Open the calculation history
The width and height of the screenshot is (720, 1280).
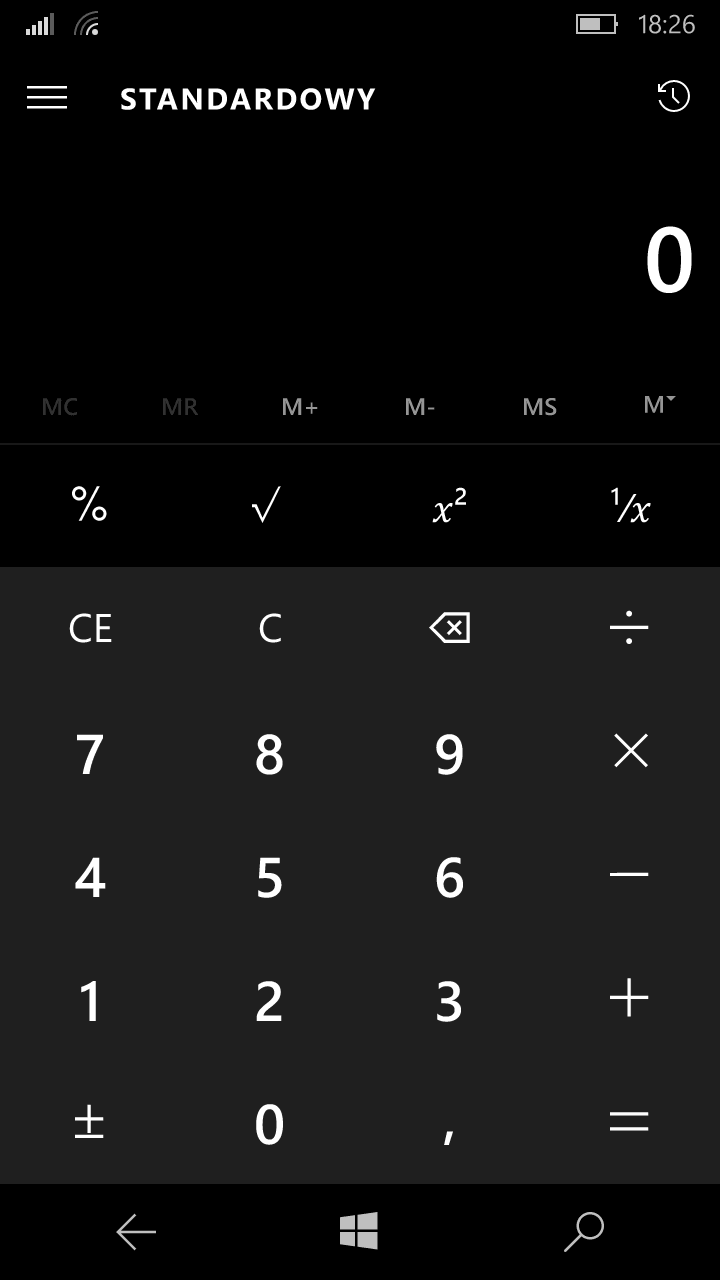pyautogui.click(x=673, y=97)
